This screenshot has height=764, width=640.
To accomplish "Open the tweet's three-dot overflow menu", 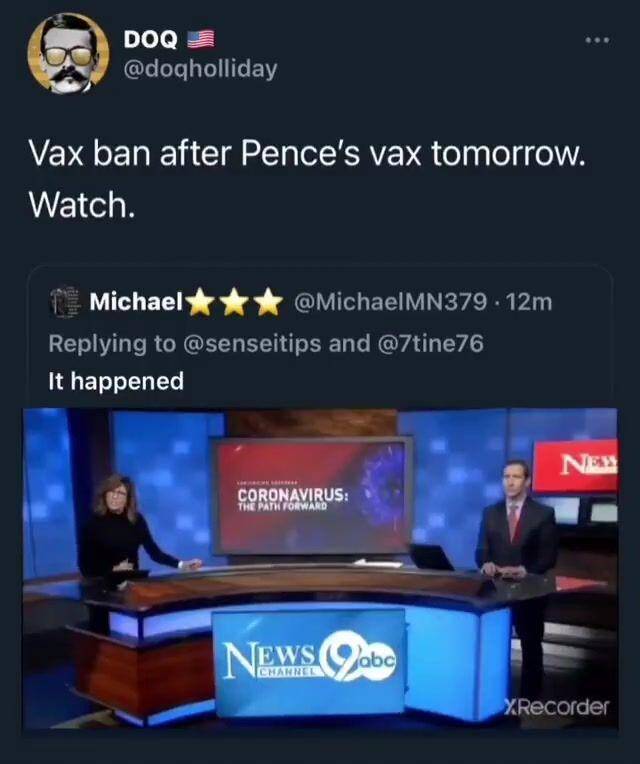I will (598, 40).
